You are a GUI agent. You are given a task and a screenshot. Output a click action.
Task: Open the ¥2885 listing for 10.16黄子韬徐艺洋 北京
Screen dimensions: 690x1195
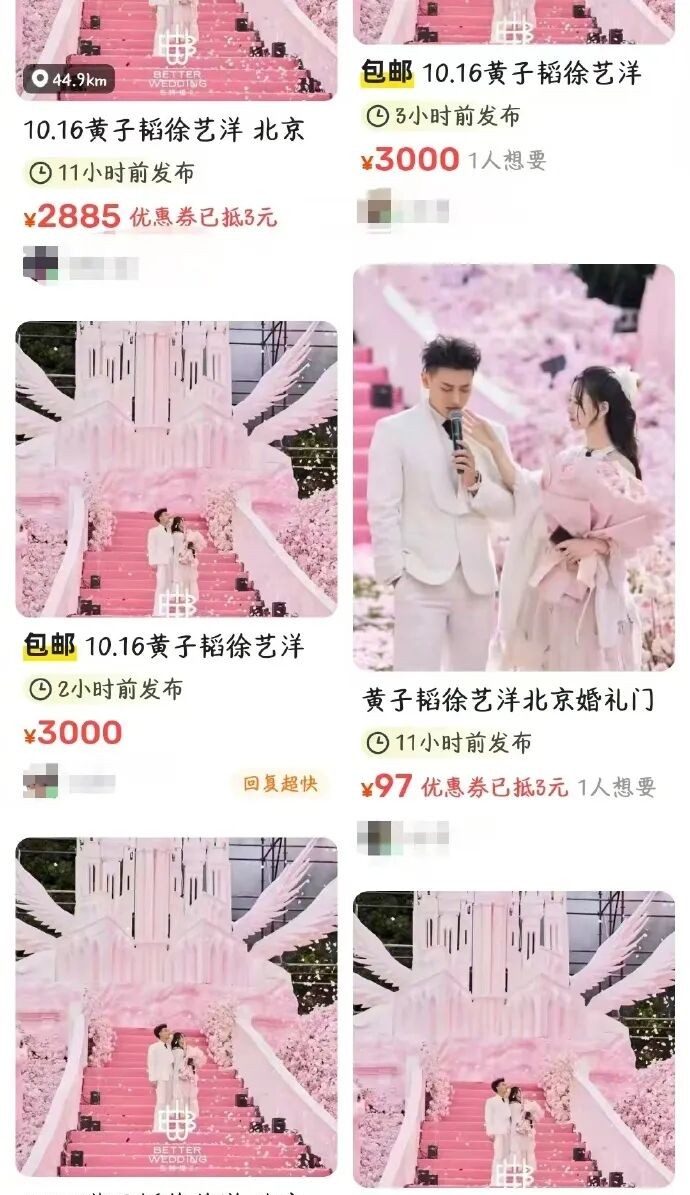point(164,129)
